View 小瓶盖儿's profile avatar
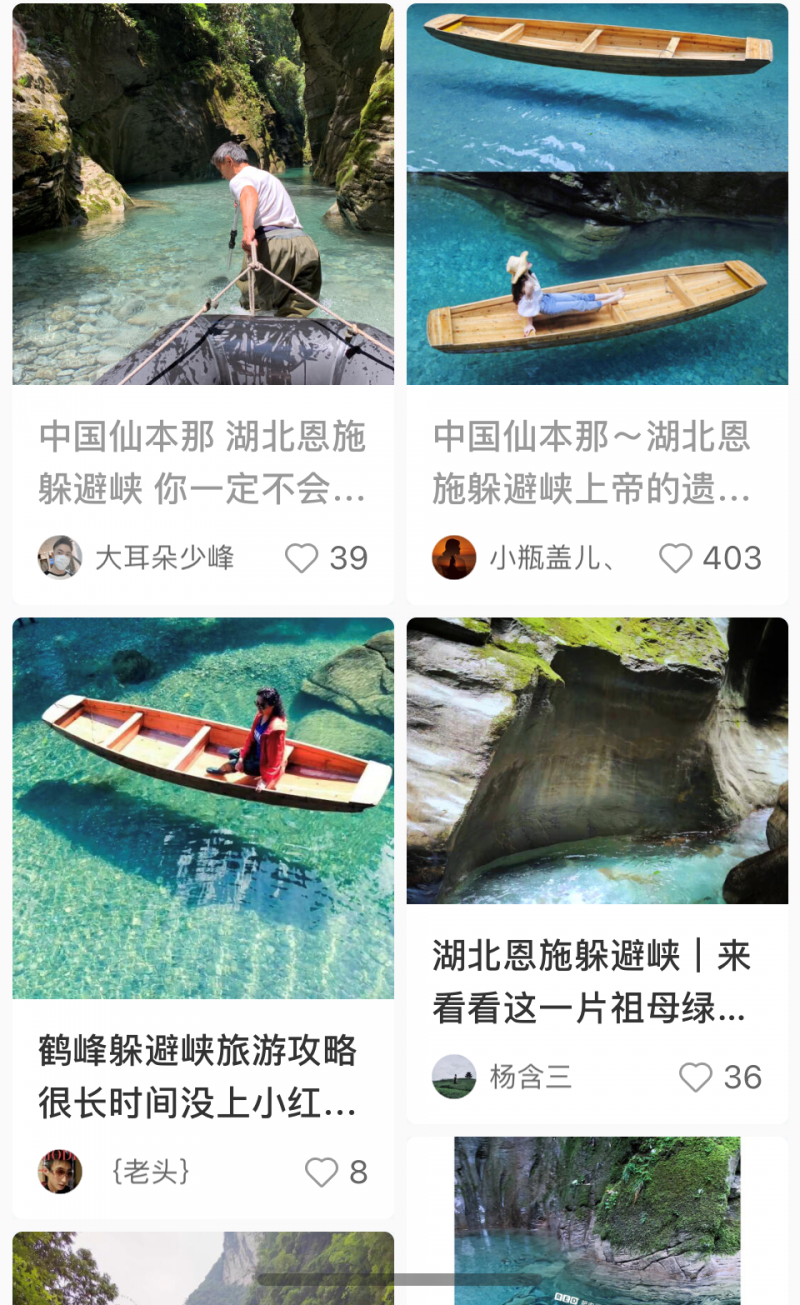The width and height of the screenshot is (800, 1305). pos(454,557)
